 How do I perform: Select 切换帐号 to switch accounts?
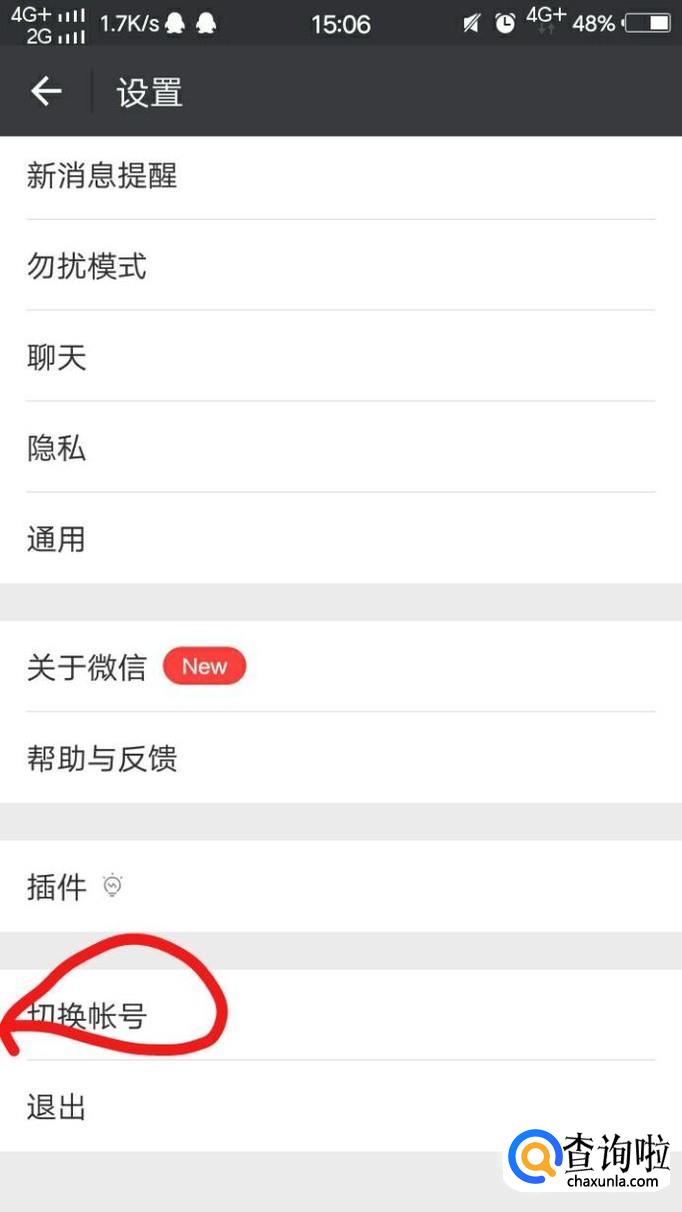tap(340, 1016)
